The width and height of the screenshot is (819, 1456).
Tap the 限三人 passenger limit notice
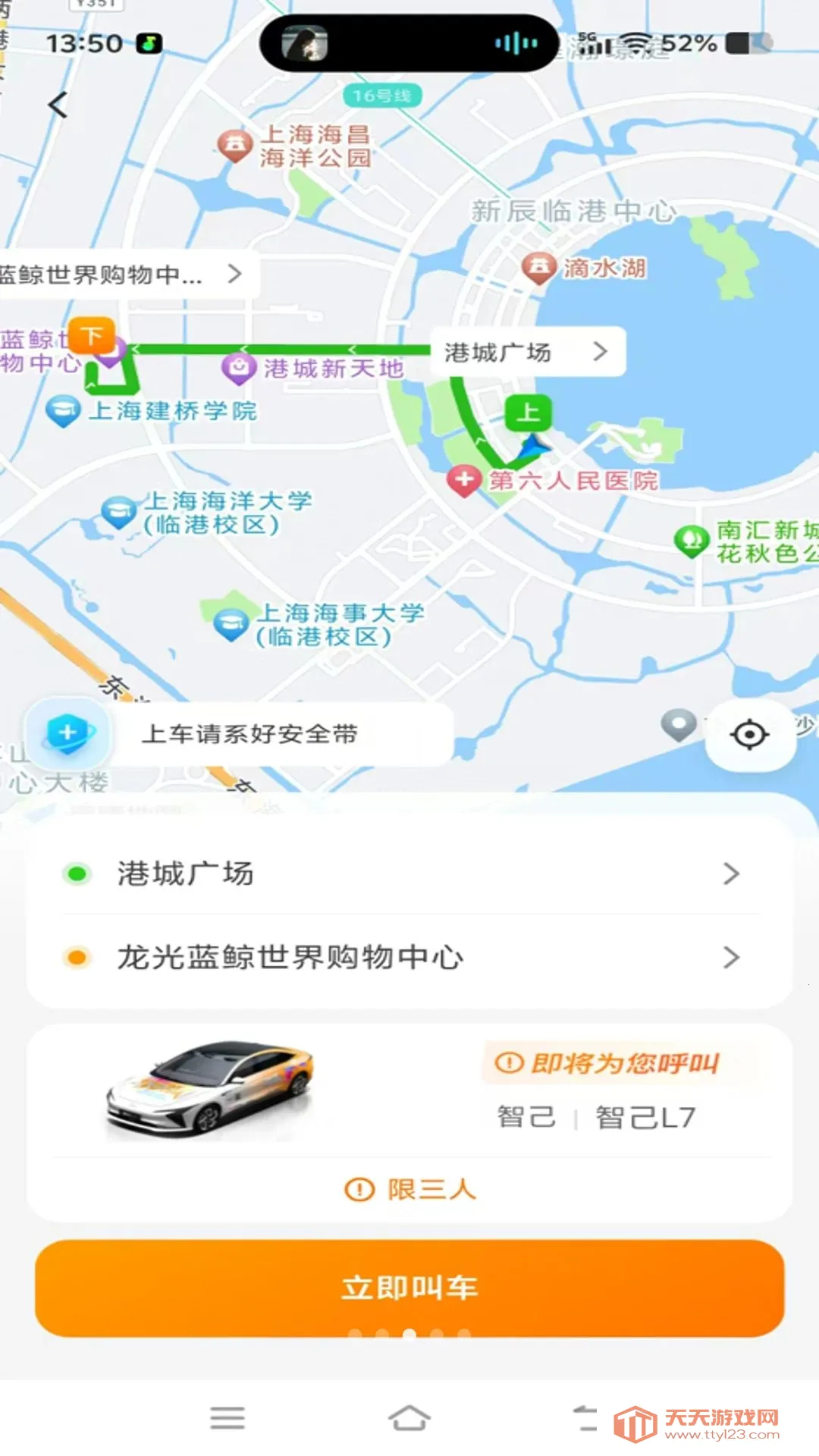409,1189
